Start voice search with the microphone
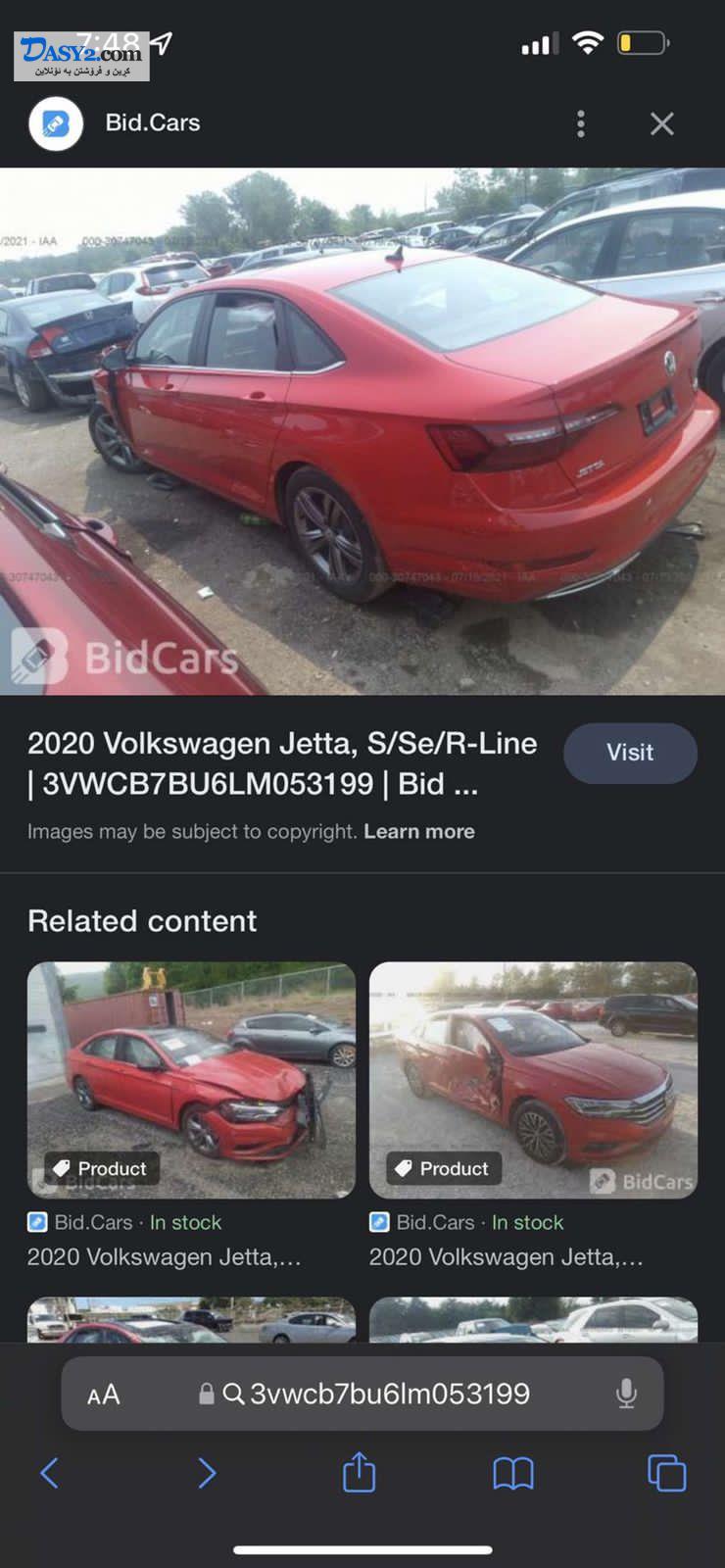The height and width of the screenshot is (1568, 725). (x=626, y=1394)
